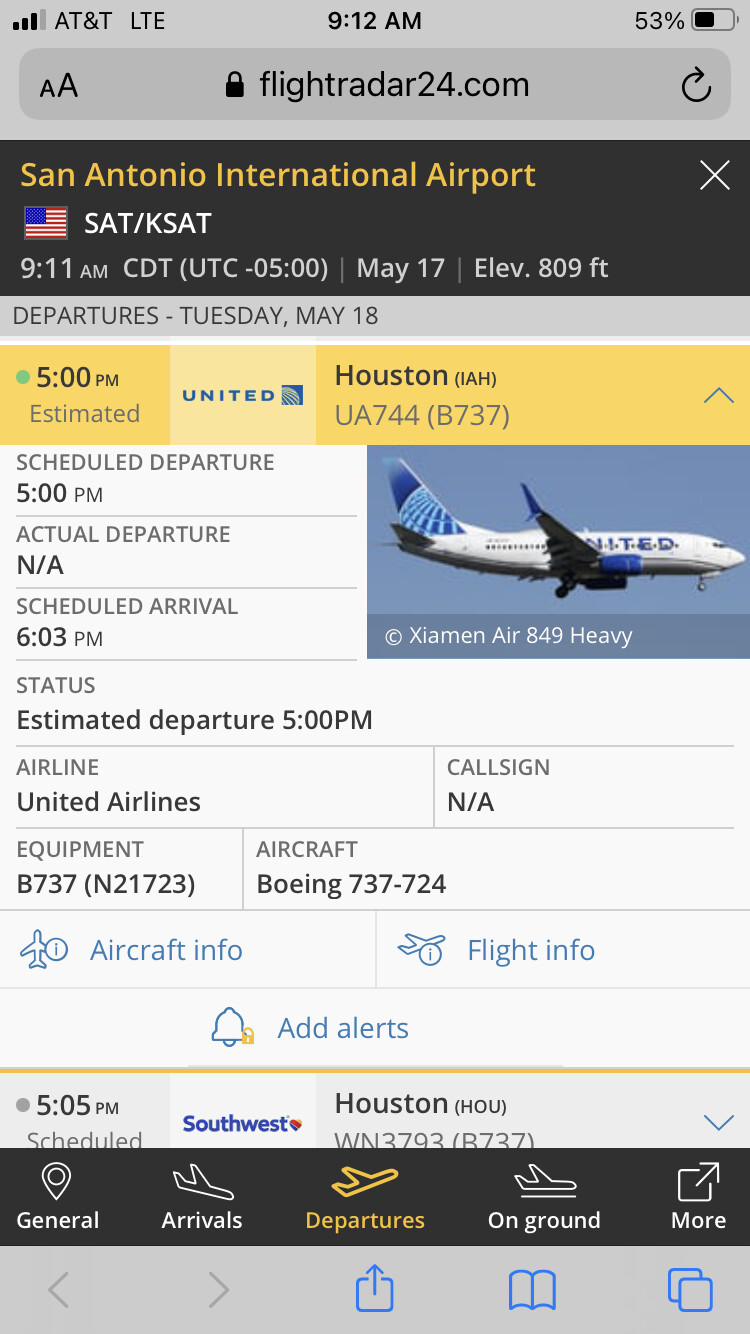Show the On ground tab
Image resolution: width=750 pixels, height=1334 pixels.
click(544, 1196)
